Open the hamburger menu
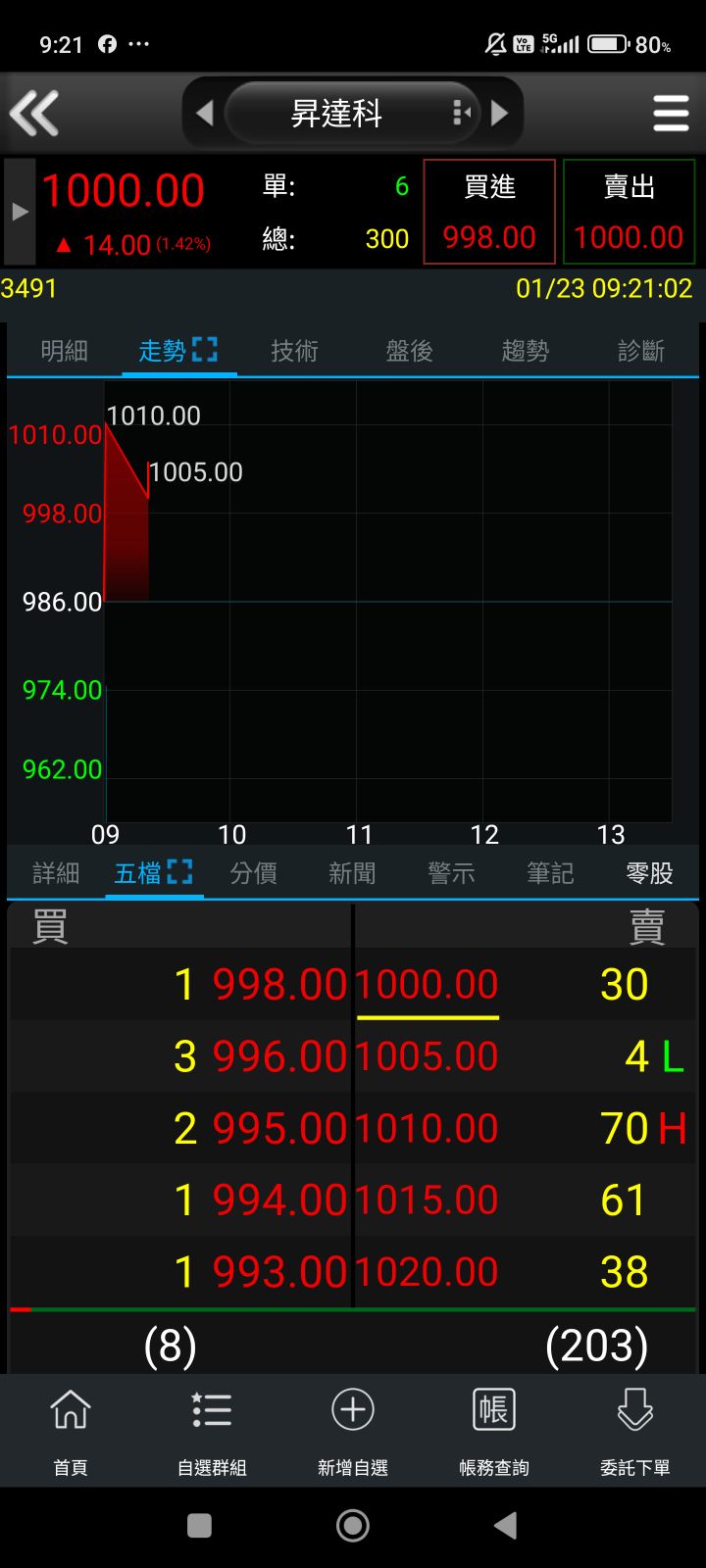The height and width of the screenshot is (1568, 706). 671,113
